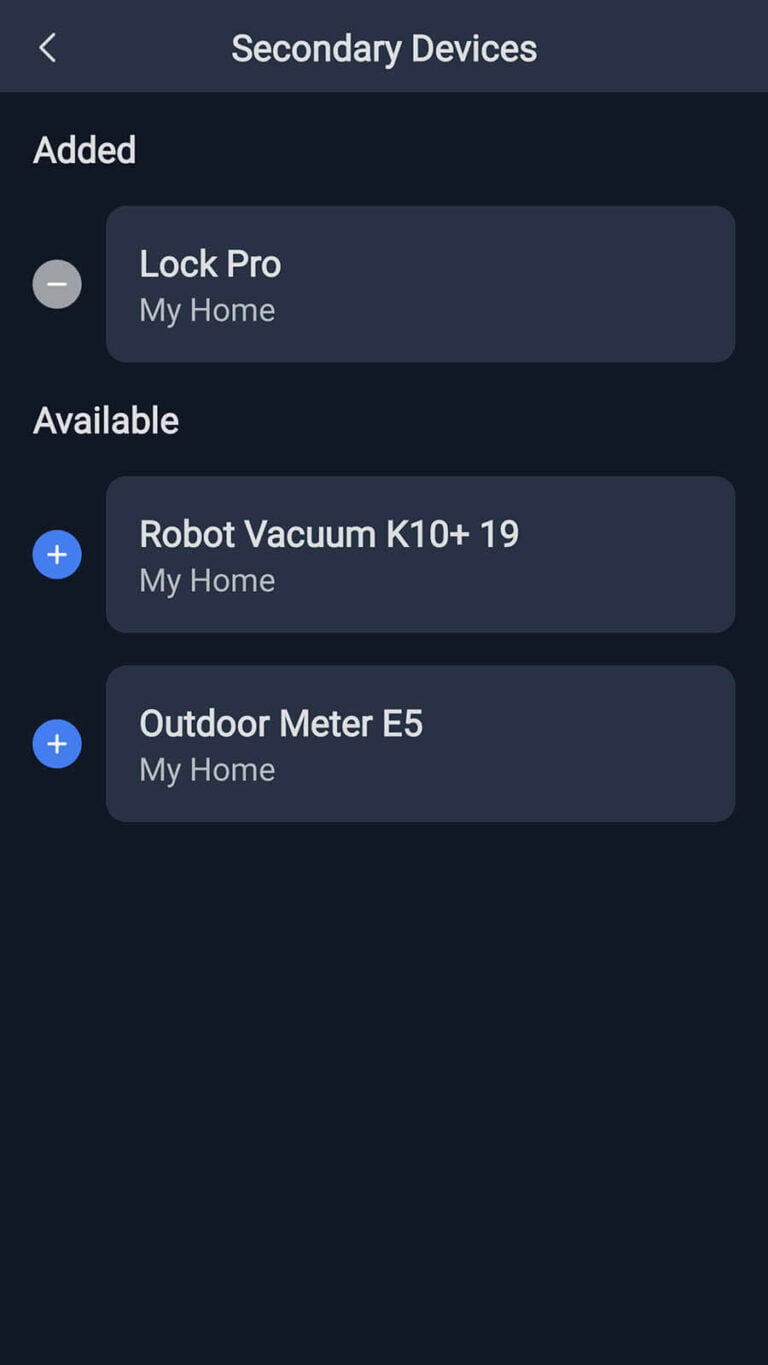Screen dimensions: 768x1365
Task: Toggle Robot Vacuum K10+ 19 into Added devices
Action: 56,554
